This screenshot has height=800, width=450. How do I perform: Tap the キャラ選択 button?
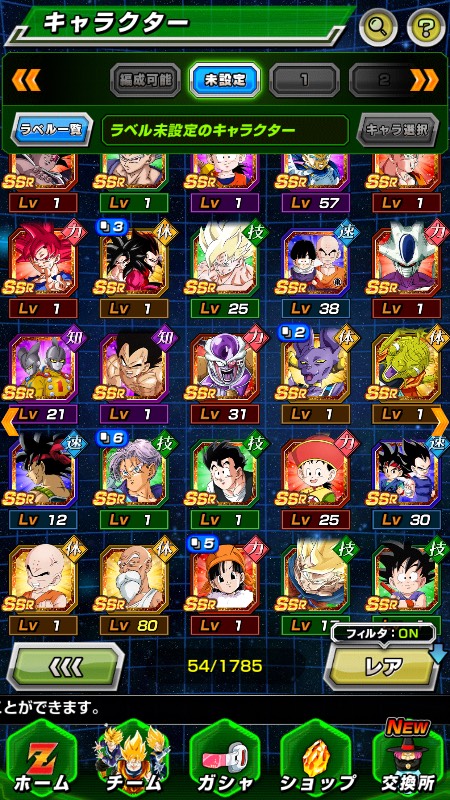(398, 130)
